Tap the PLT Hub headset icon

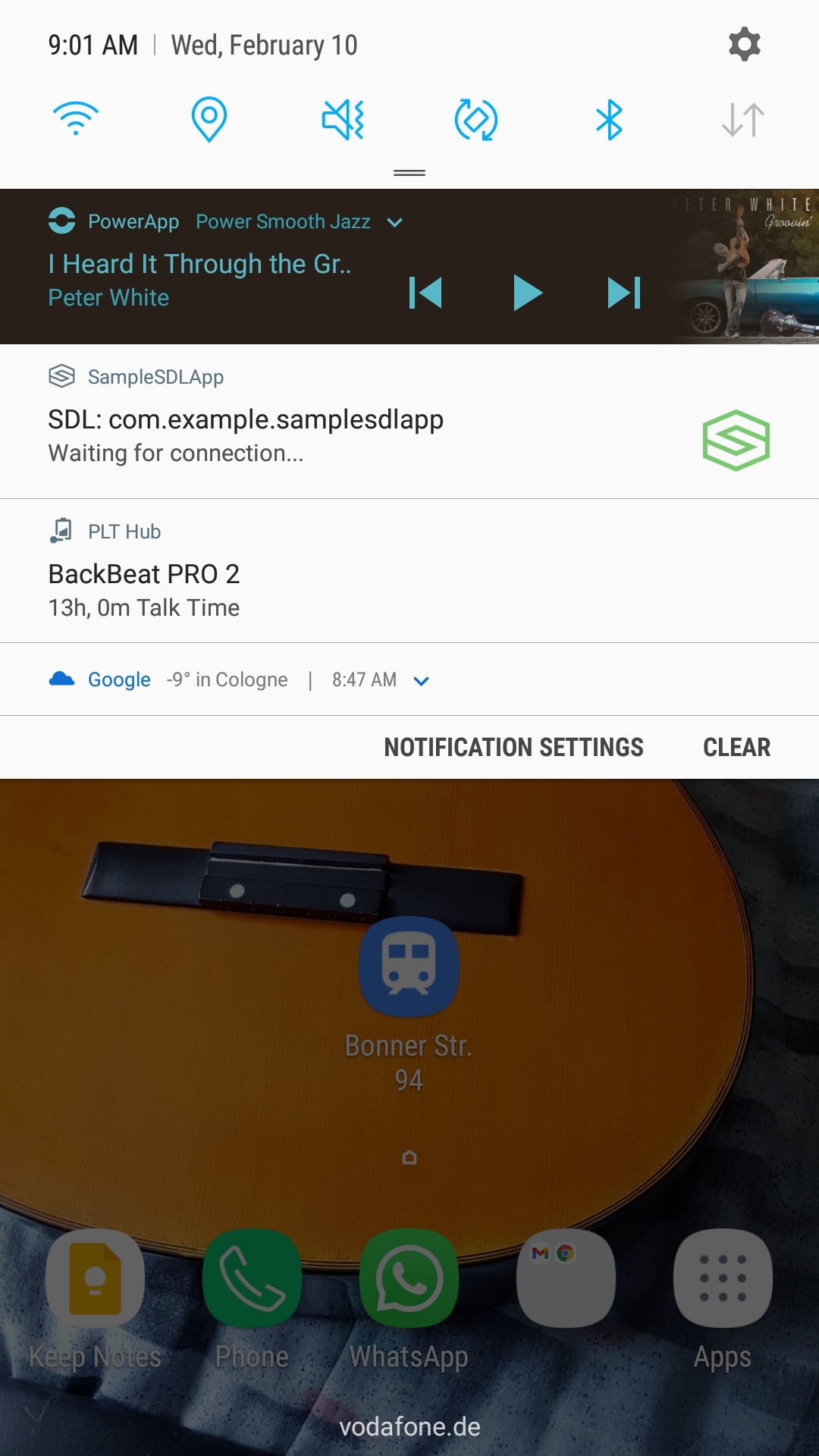(62, 530)
